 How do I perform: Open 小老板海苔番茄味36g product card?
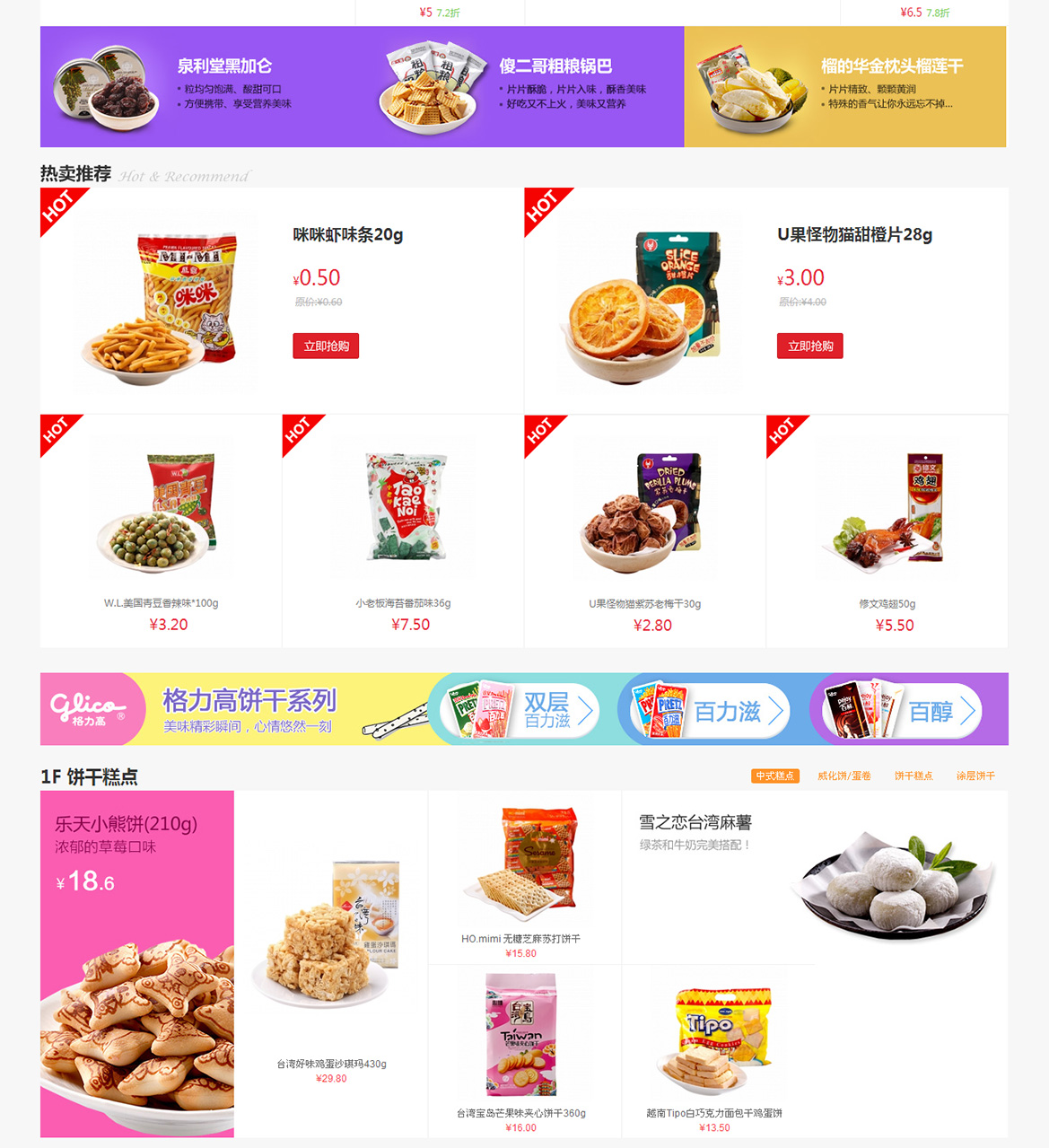(x=403, y=530)
